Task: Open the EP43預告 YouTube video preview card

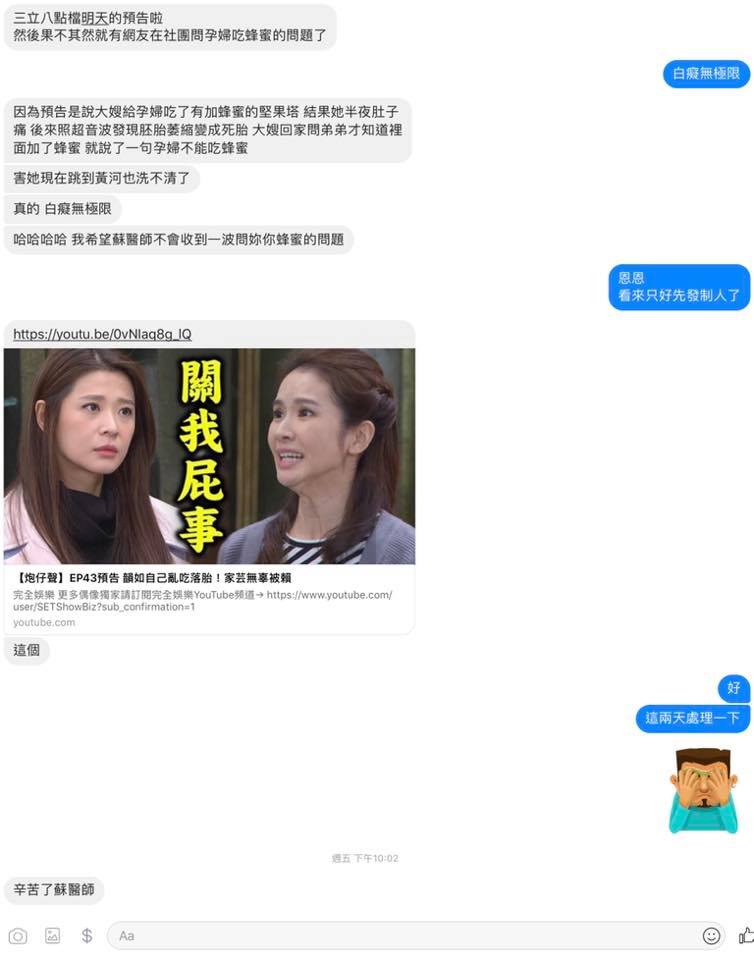Action: [209, 490]
